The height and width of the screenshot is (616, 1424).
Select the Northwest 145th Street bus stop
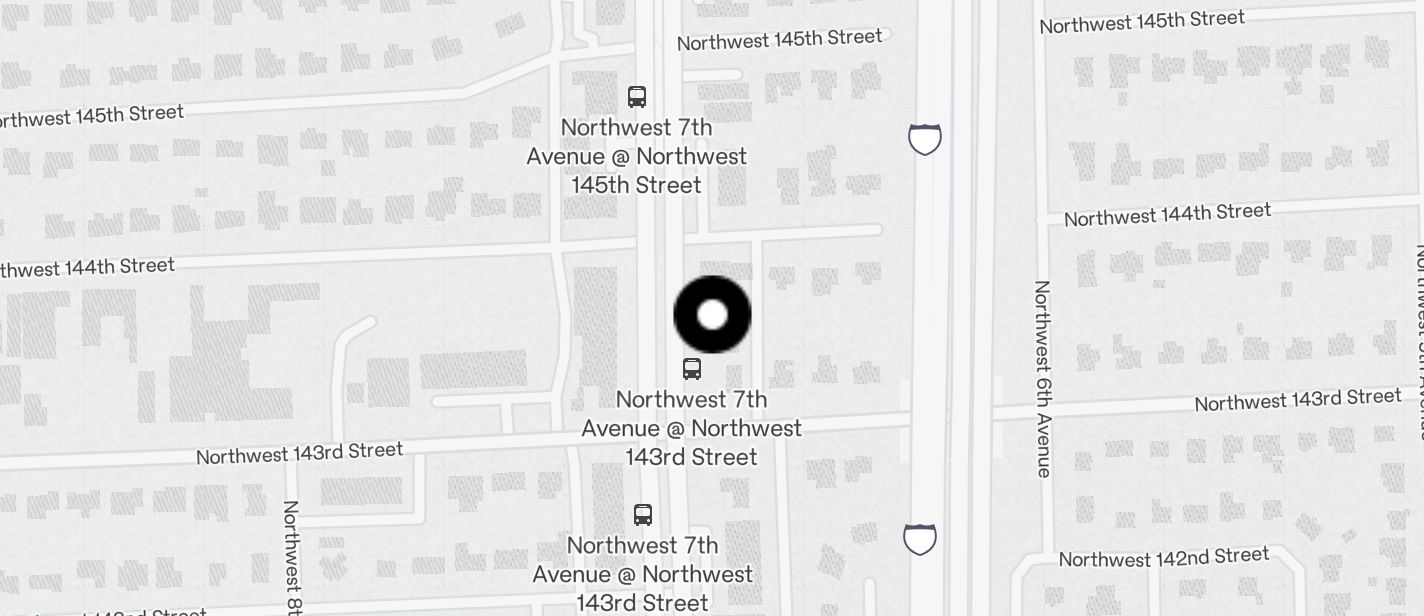tap(637, 97)
